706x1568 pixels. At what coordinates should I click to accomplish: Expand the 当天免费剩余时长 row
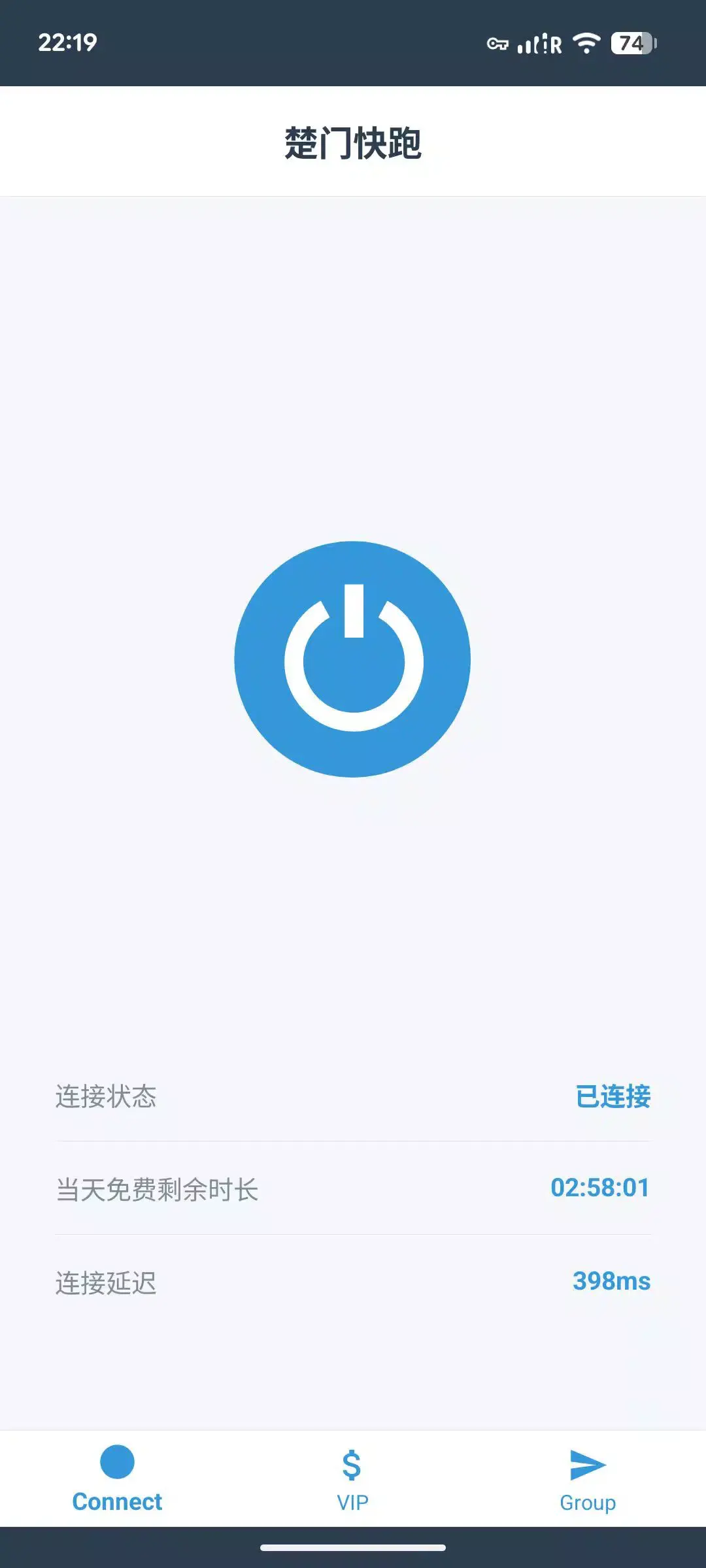pyautogui.click(x=353, y=1188)
